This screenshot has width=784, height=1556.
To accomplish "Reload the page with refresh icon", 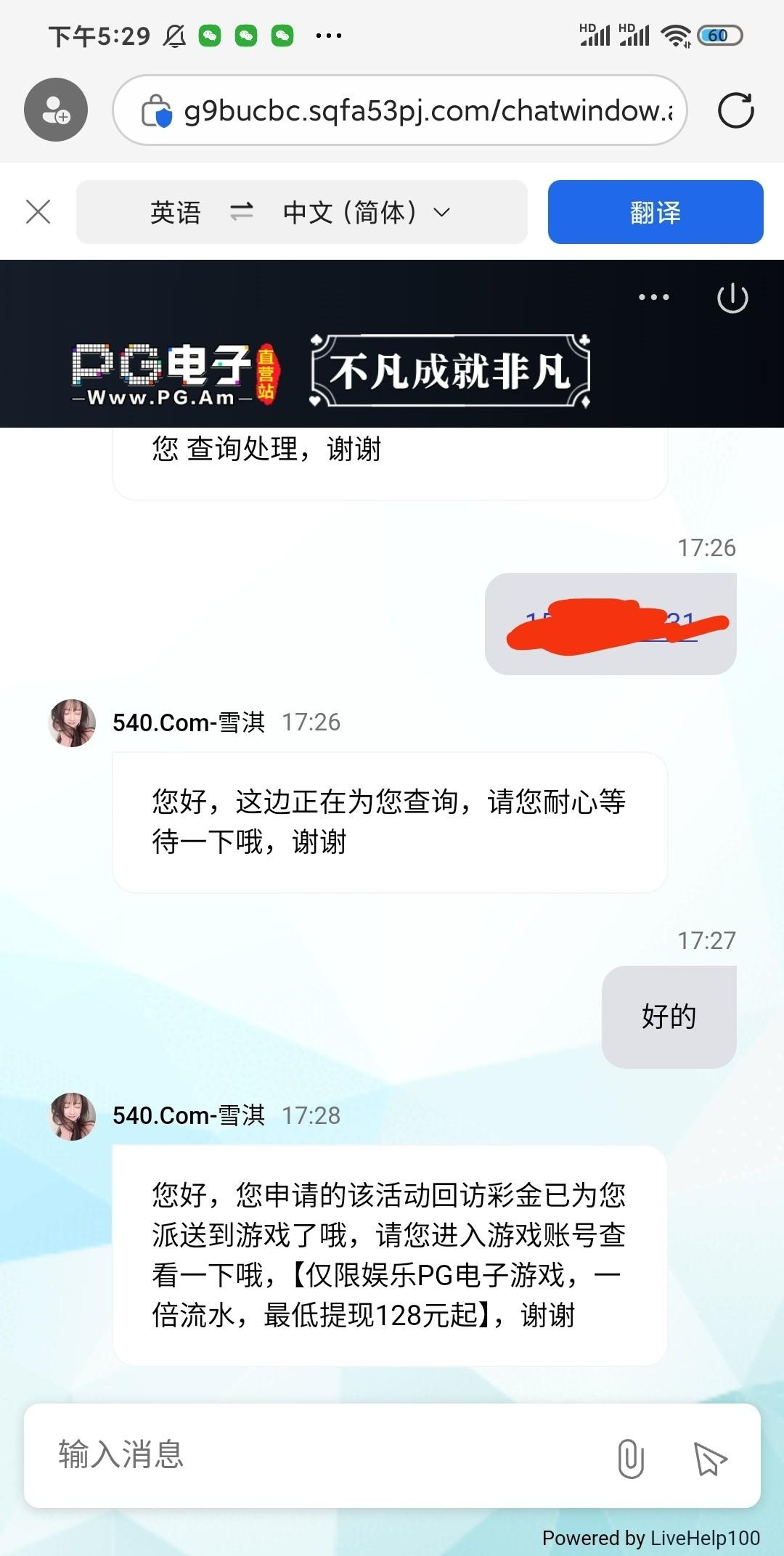I will click(735, 110).
